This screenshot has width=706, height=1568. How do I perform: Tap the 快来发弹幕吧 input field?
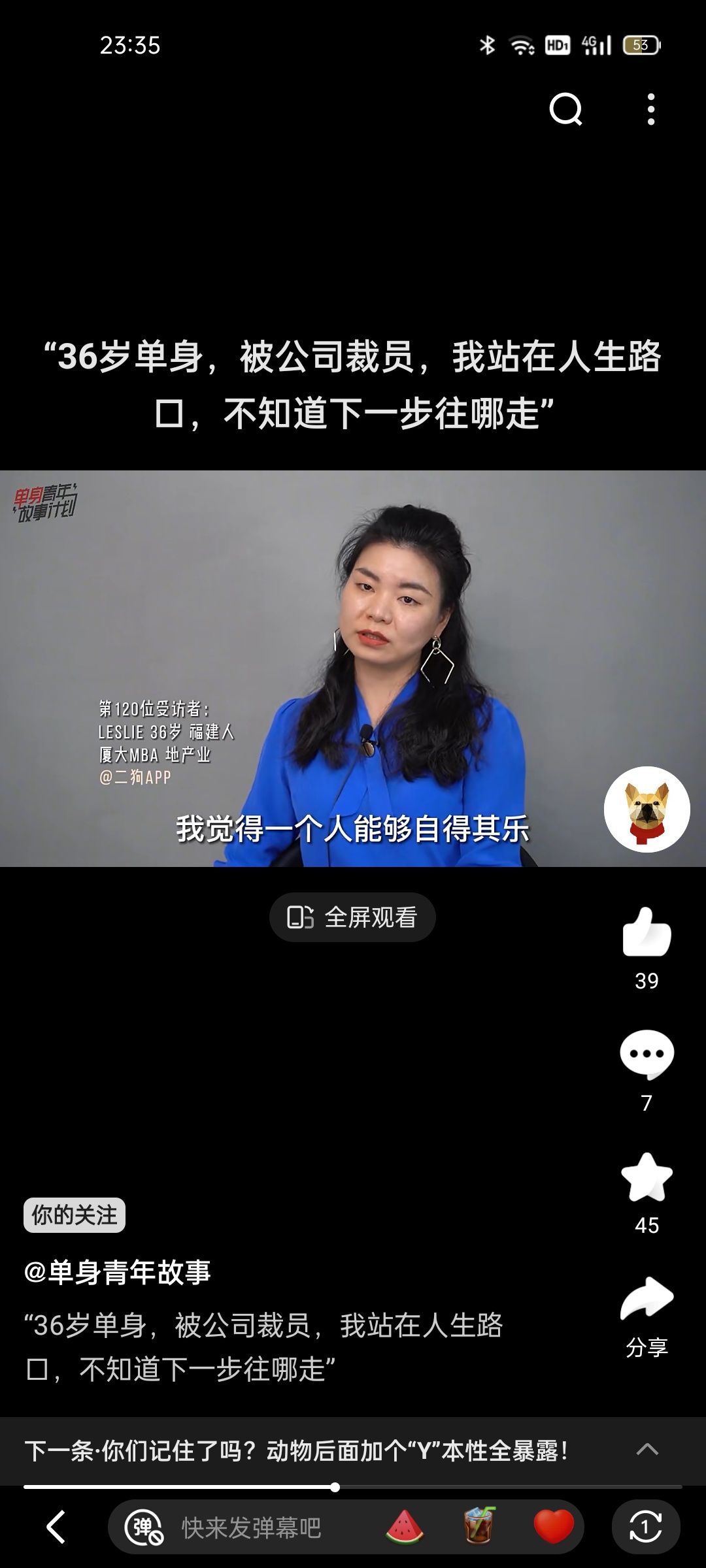point(252,1527)
